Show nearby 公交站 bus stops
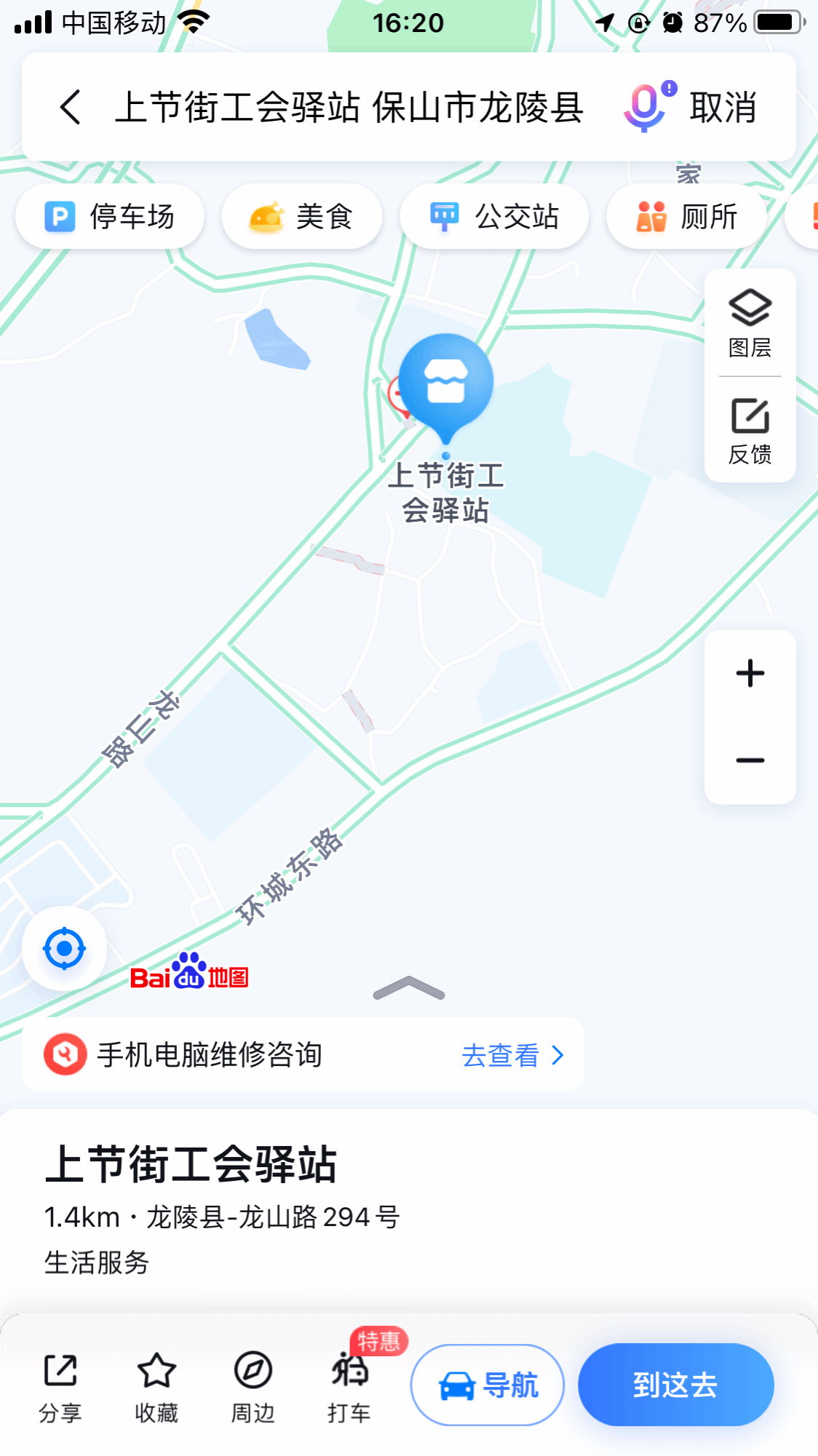Screen dimensions: 818x1456 point(494,217)
